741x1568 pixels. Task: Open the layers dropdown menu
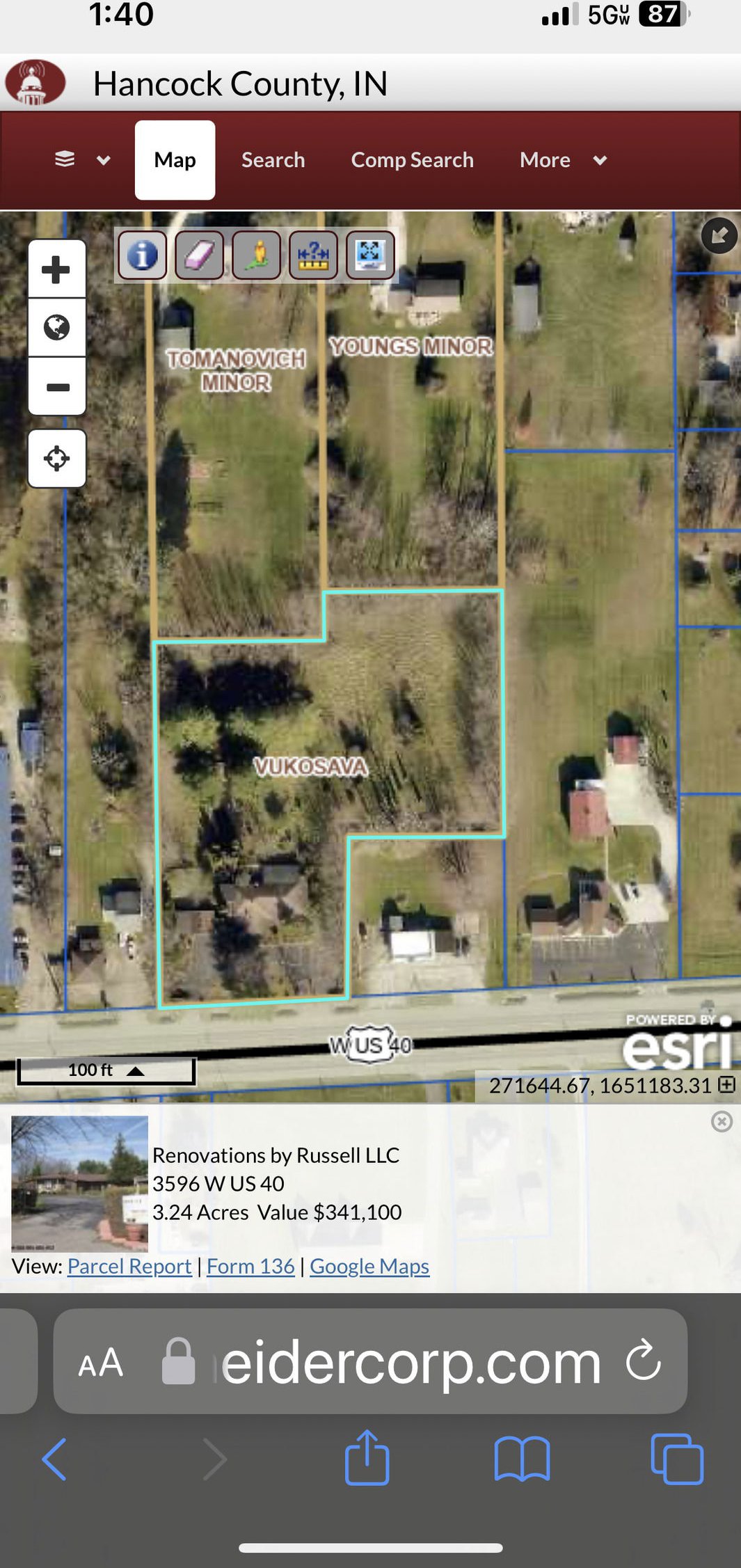pyautogui.click(x=82, y=160)
